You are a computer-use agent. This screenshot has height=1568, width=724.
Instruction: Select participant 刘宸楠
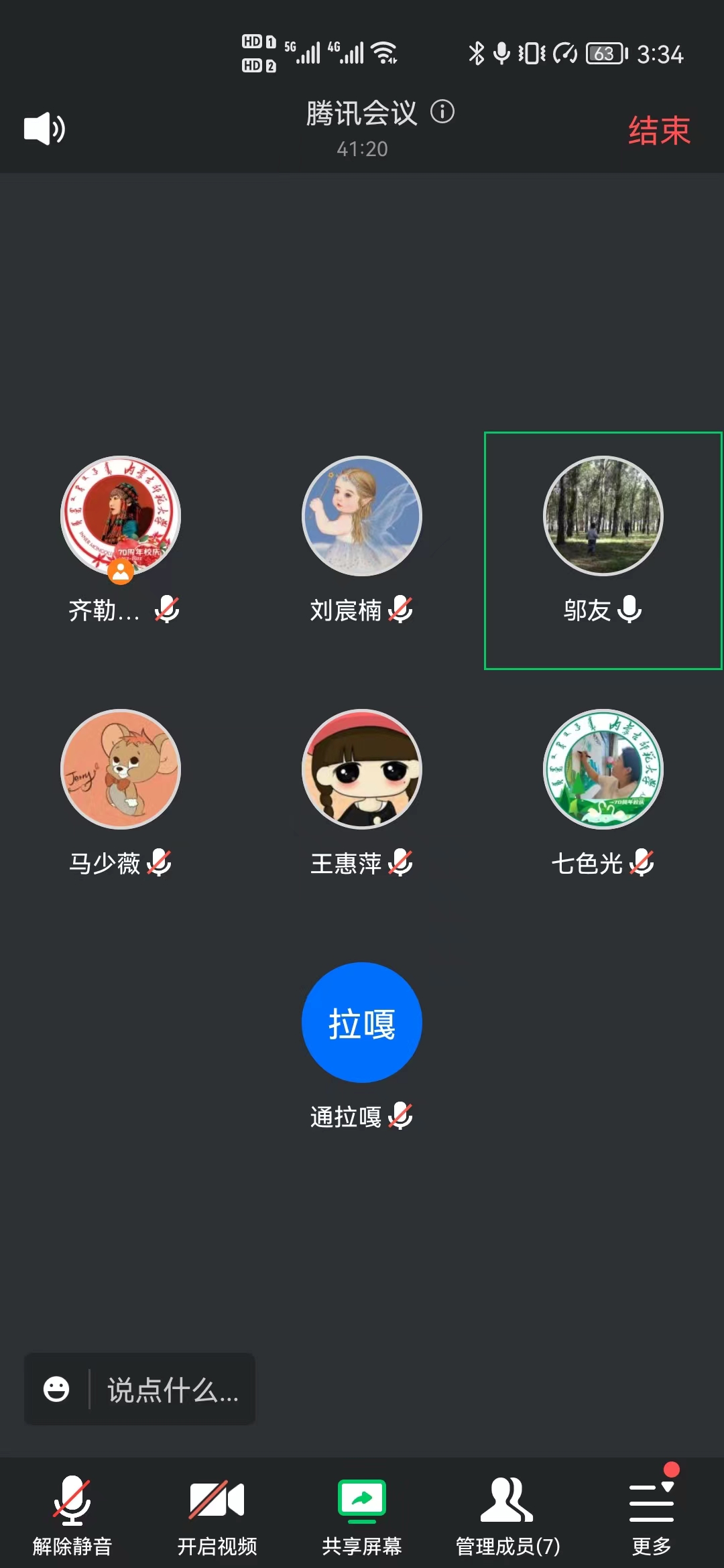click(362, 516)
